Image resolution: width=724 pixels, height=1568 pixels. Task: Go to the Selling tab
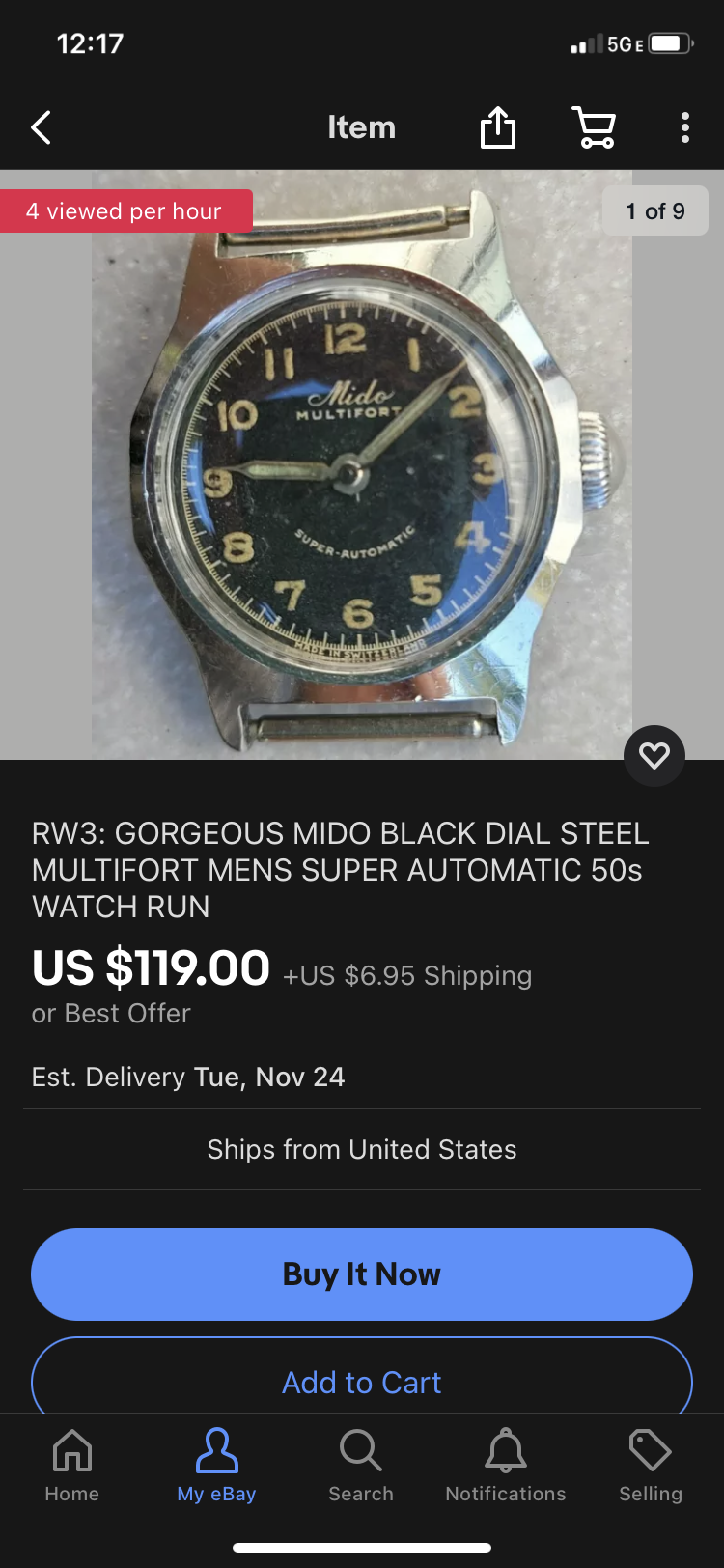(651, 1466)
